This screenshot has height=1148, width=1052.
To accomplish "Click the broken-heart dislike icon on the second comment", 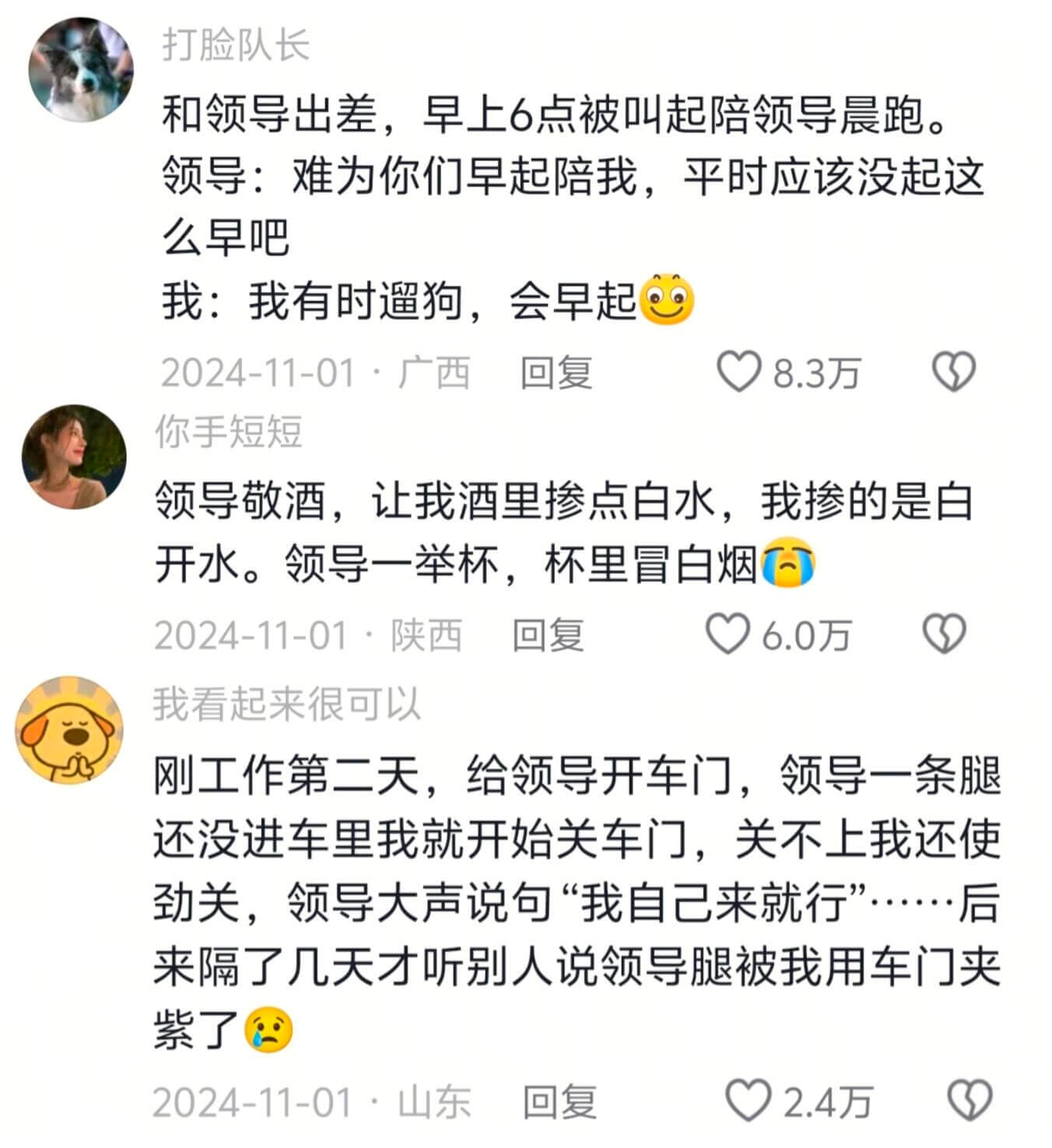I will (x=945, y=635).
